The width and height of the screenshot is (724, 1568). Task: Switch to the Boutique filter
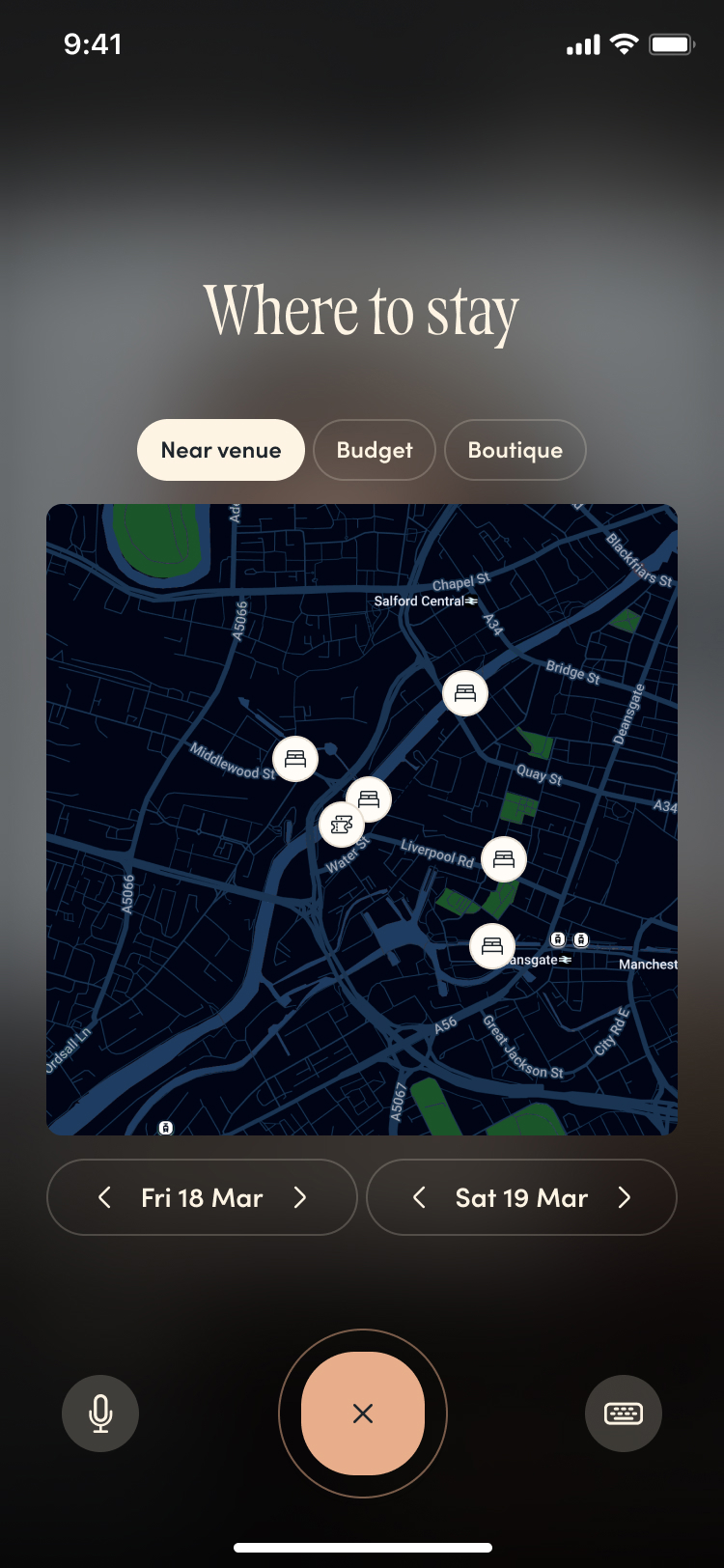[515, 450]
